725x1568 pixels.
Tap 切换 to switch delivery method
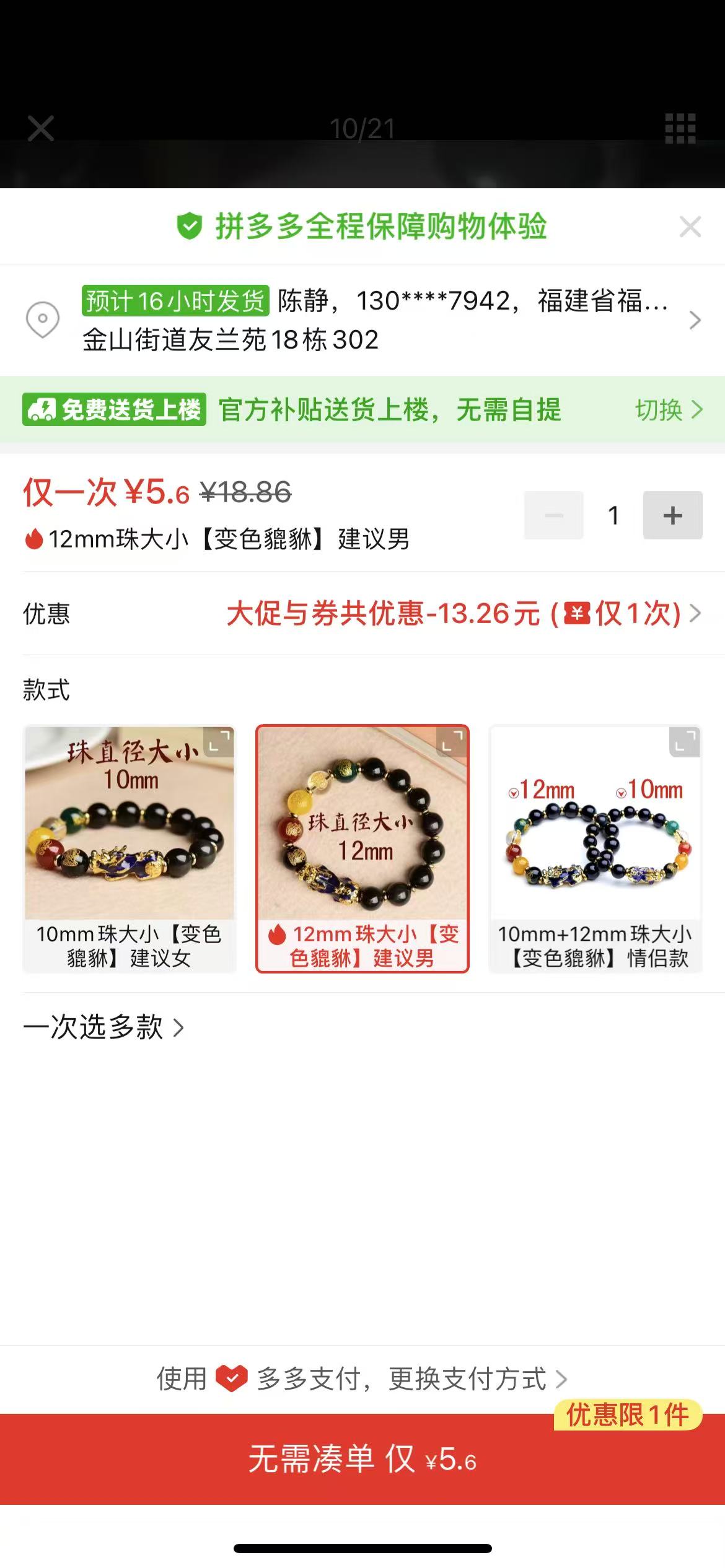[x=668, y=410]
